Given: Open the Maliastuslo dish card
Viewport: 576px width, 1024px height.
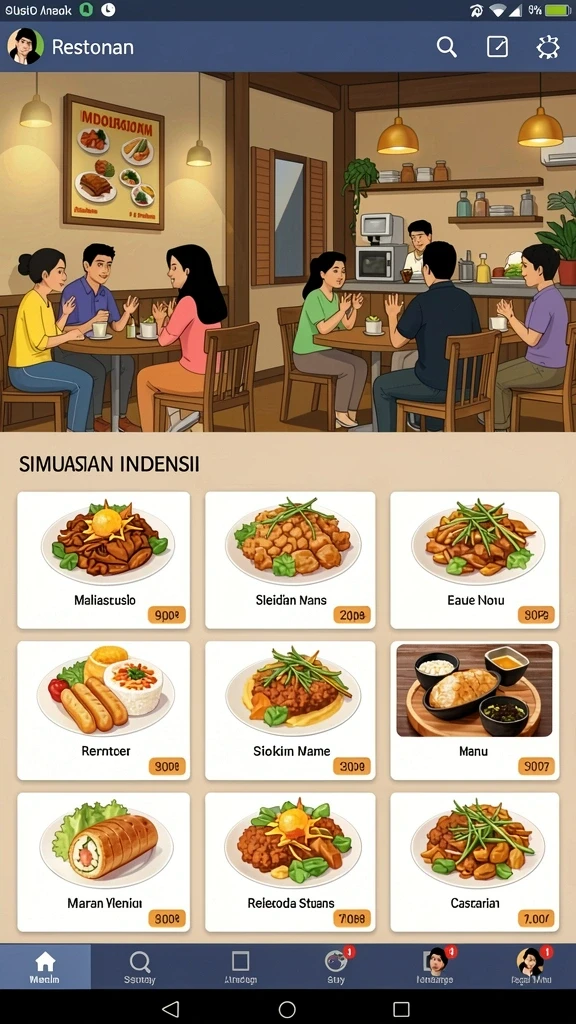Looking at the screenshot, I should pyautogui.click(x=104, y=560).
